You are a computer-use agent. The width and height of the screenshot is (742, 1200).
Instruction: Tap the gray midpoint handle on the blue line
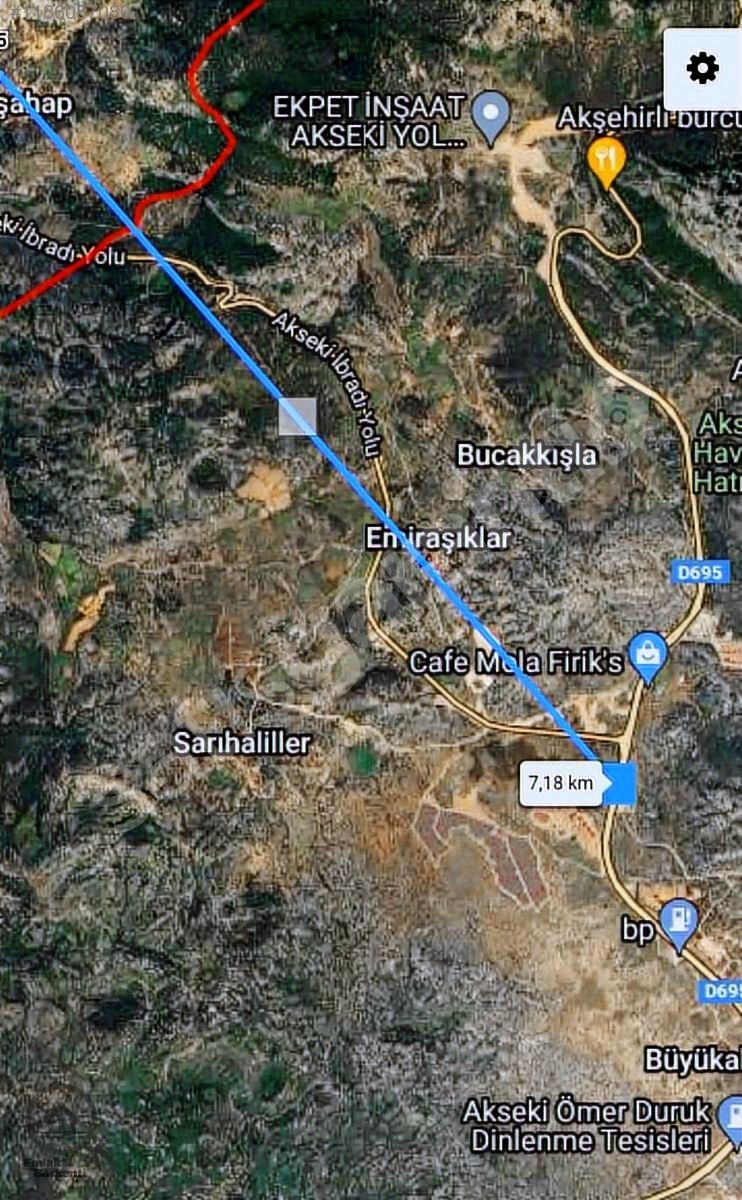click(297, 416)
